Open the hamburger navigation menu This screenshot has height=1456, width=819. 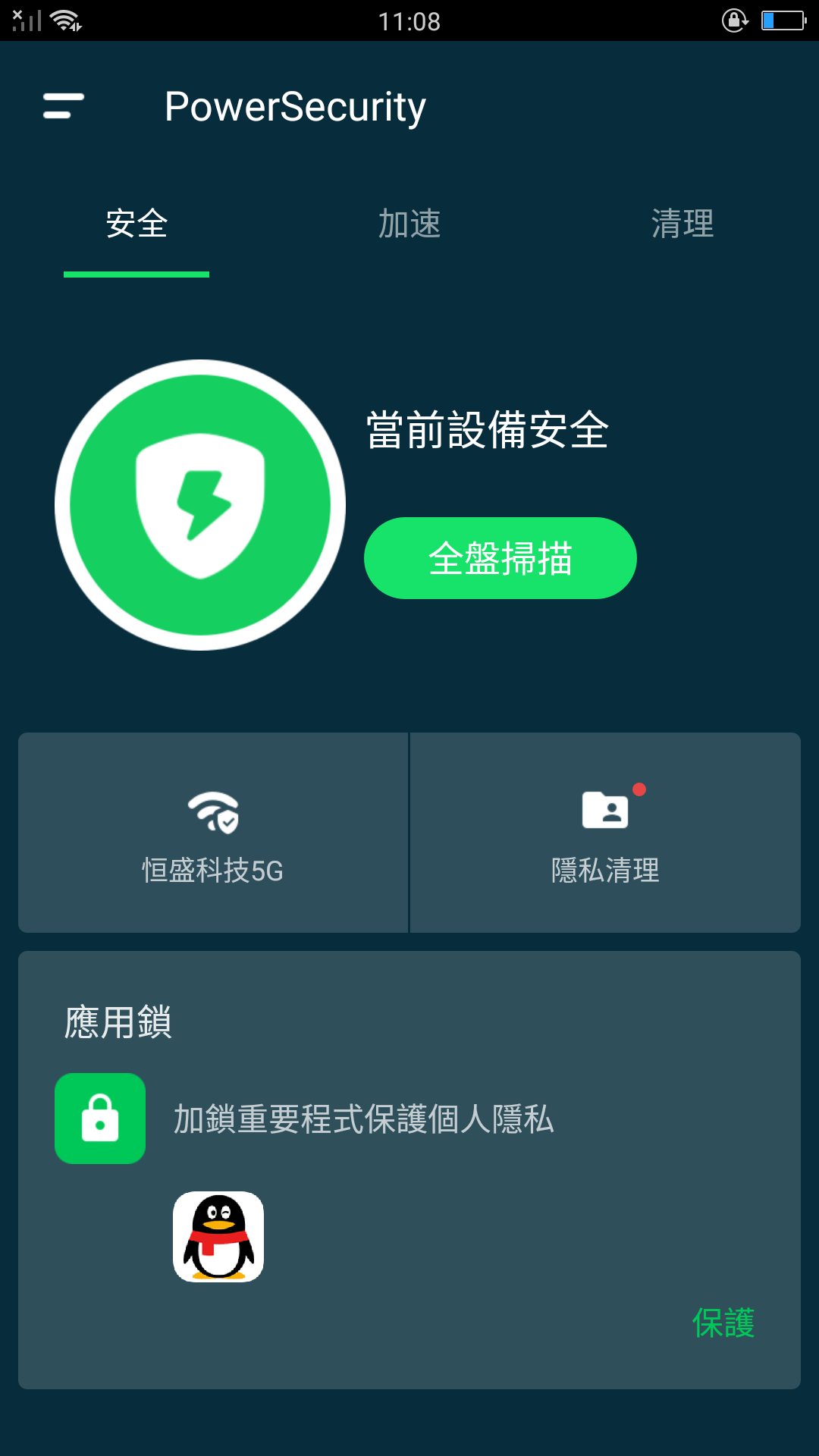pyautogui.click(x=64, y=106)
